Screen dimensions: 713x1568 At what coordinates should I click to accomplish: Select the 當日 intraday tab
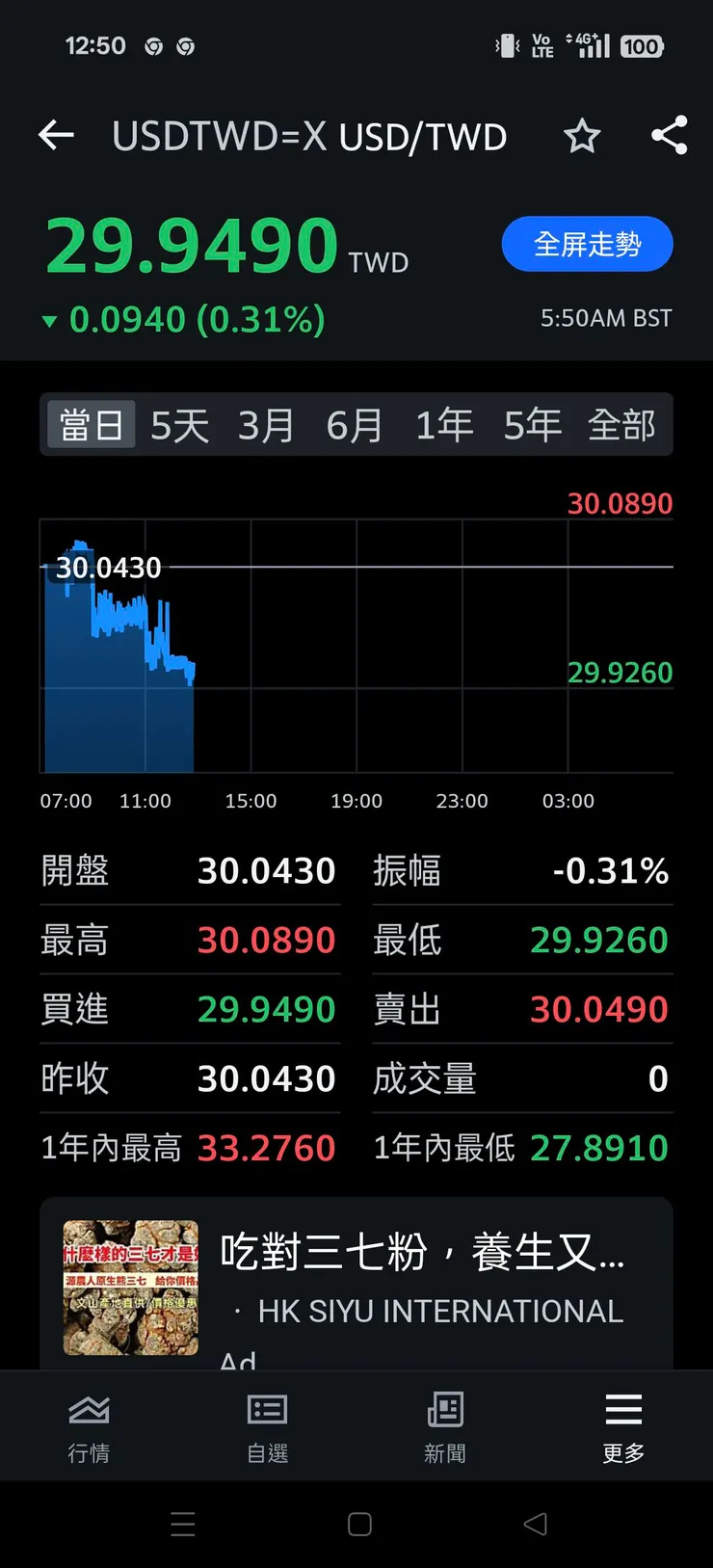point(90,424)
